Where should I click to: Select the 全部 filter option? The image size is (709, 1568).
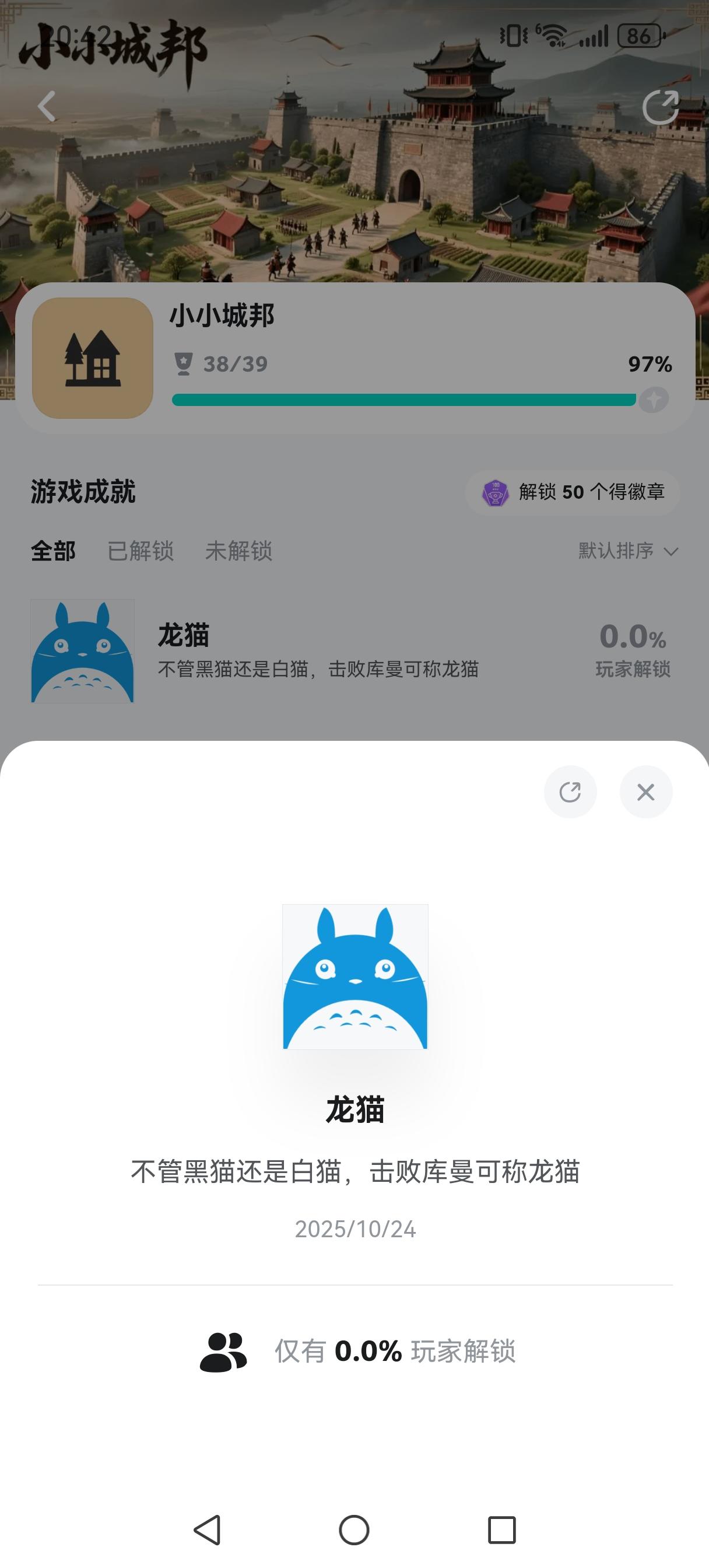52,551
